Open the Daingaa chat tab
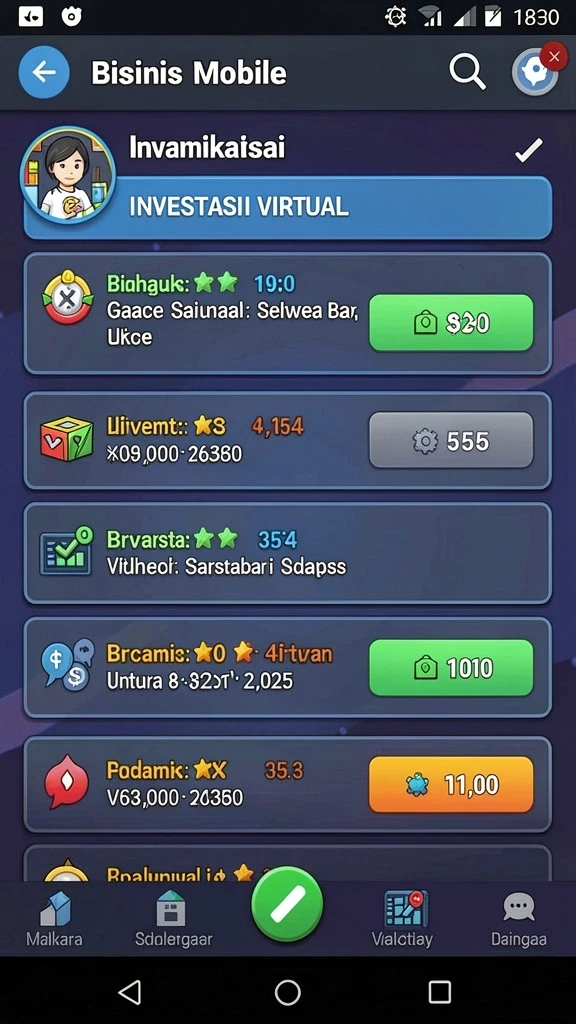576x1024 pixels. [x=519, y=919]
